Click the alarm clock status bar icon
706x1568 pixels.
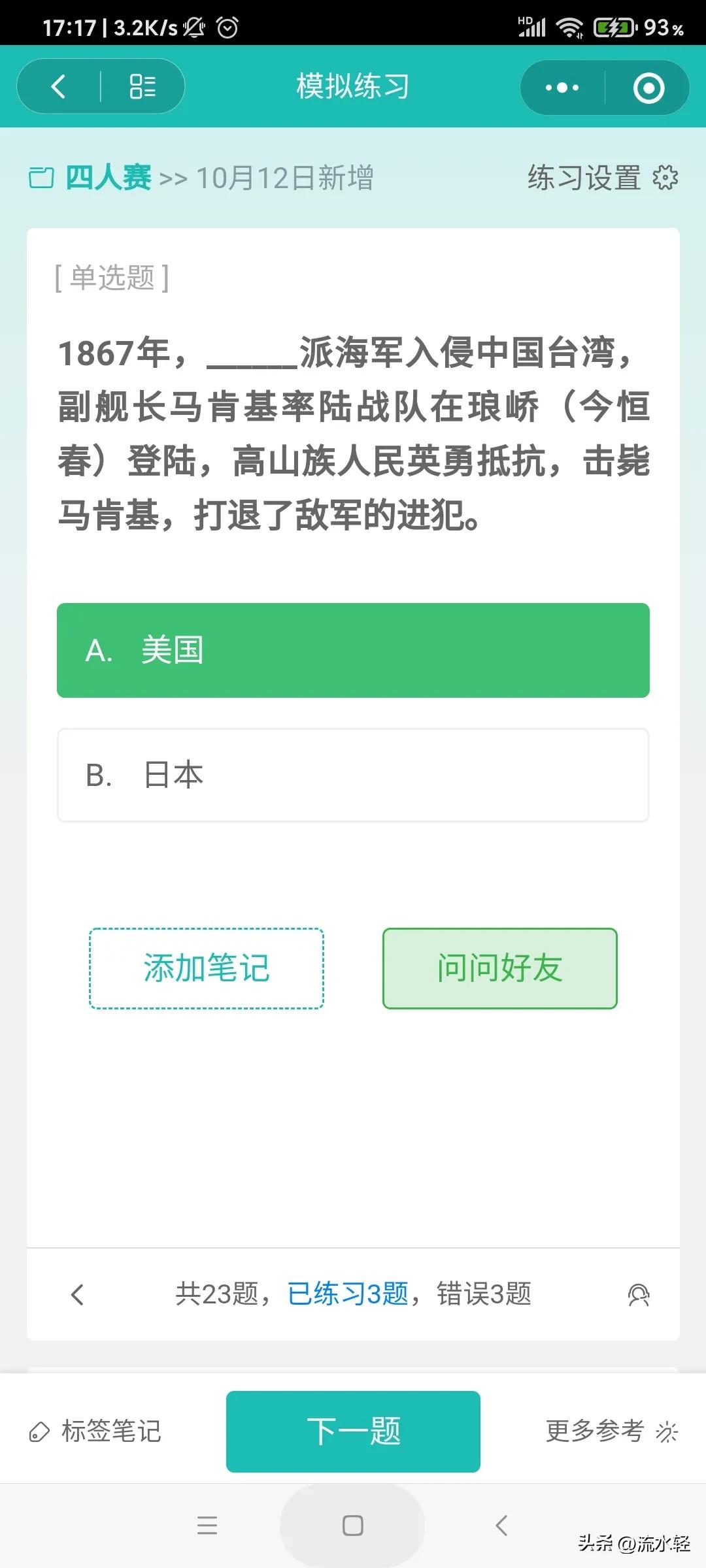click(226, 28)
